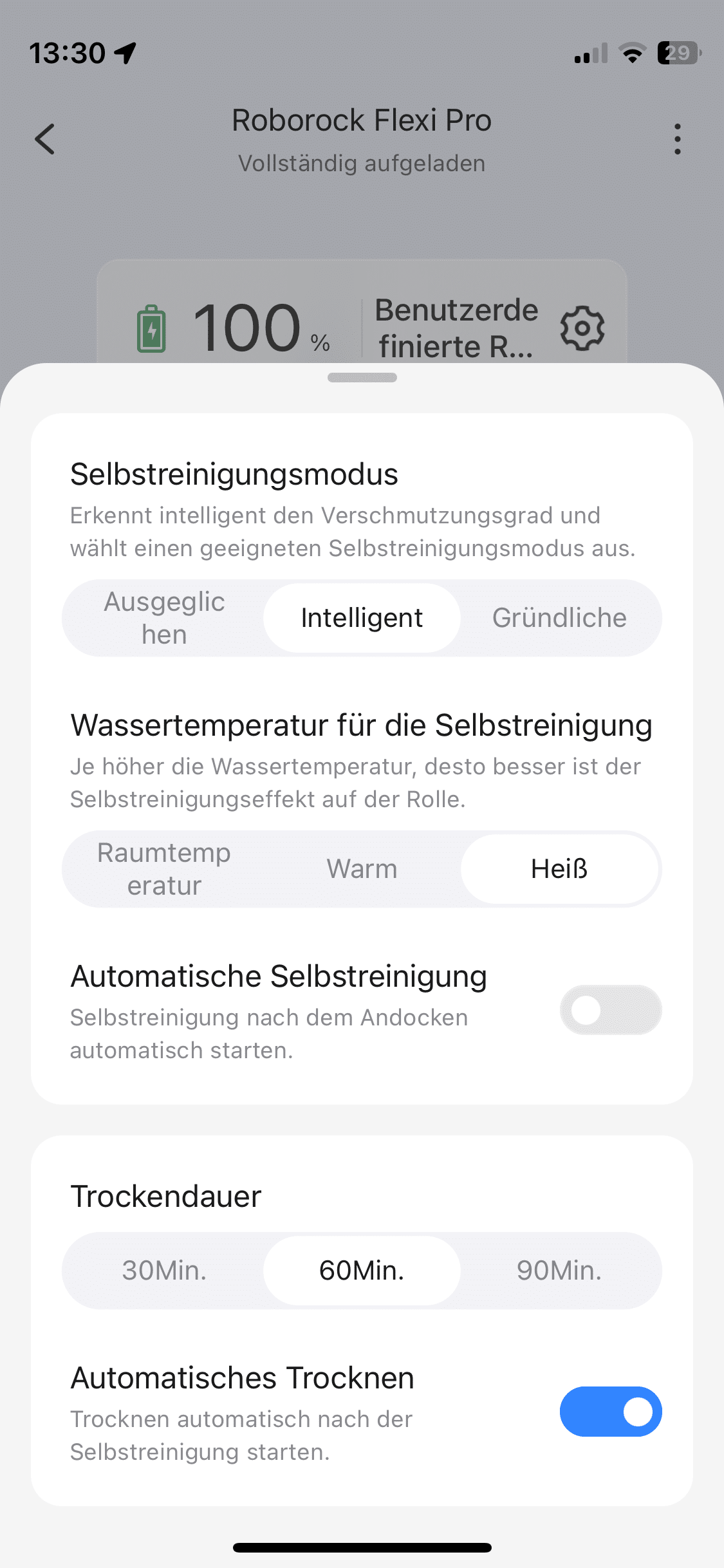Open the three-dot overflow menu
Image resolution: width=724 pixels, height=1568 pixels.
point(677,139)
